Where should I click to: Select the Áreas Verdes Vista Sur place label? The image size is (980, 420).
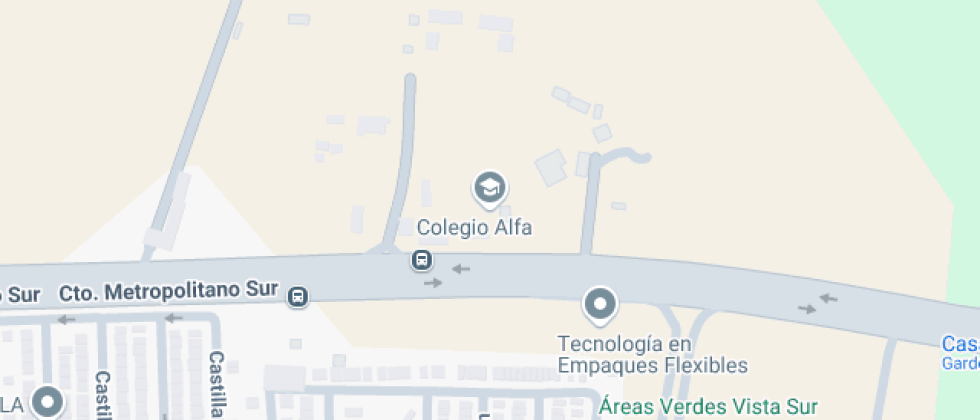(x=708, y=407)
